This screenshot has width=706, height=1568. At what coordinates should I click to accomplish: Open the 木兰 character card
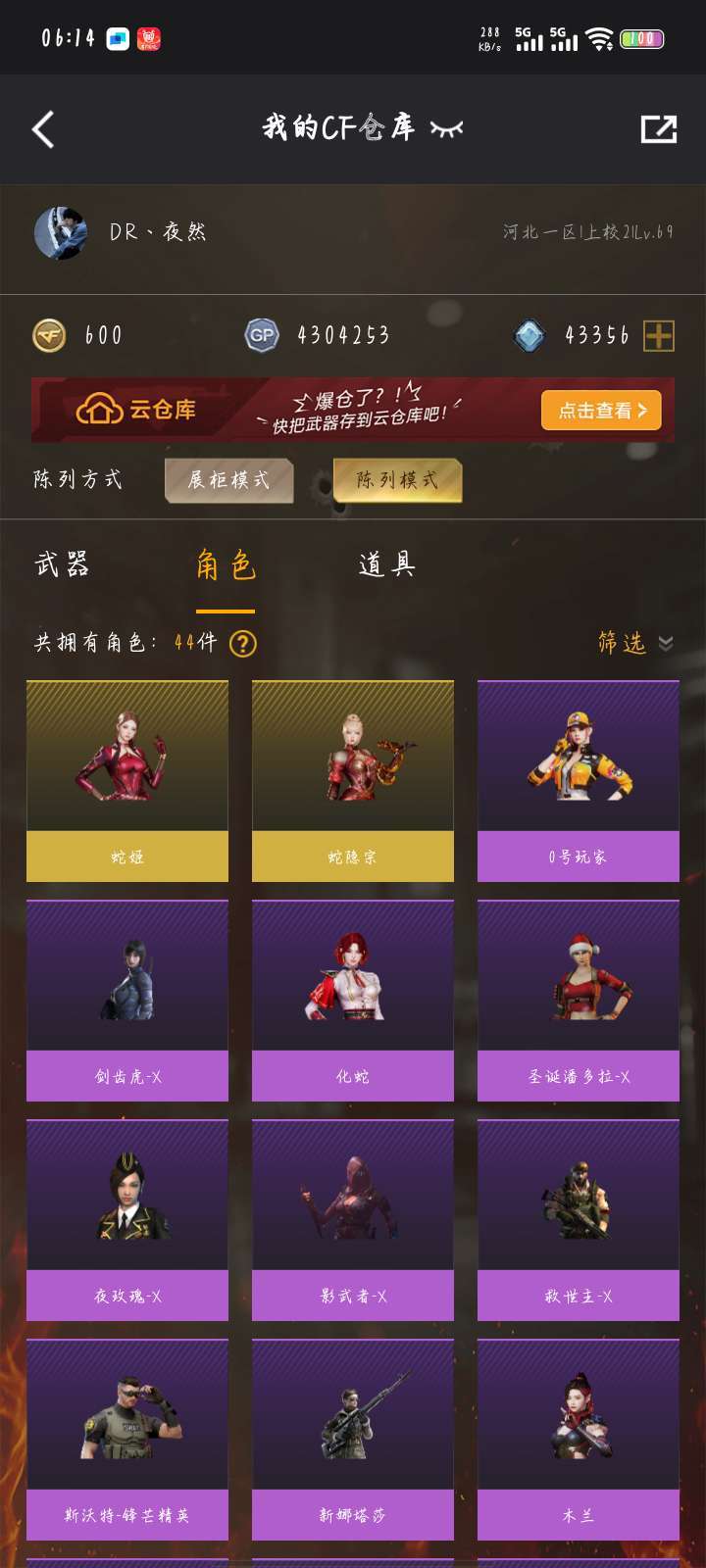pyautogui.click(x=579, y=1440)
